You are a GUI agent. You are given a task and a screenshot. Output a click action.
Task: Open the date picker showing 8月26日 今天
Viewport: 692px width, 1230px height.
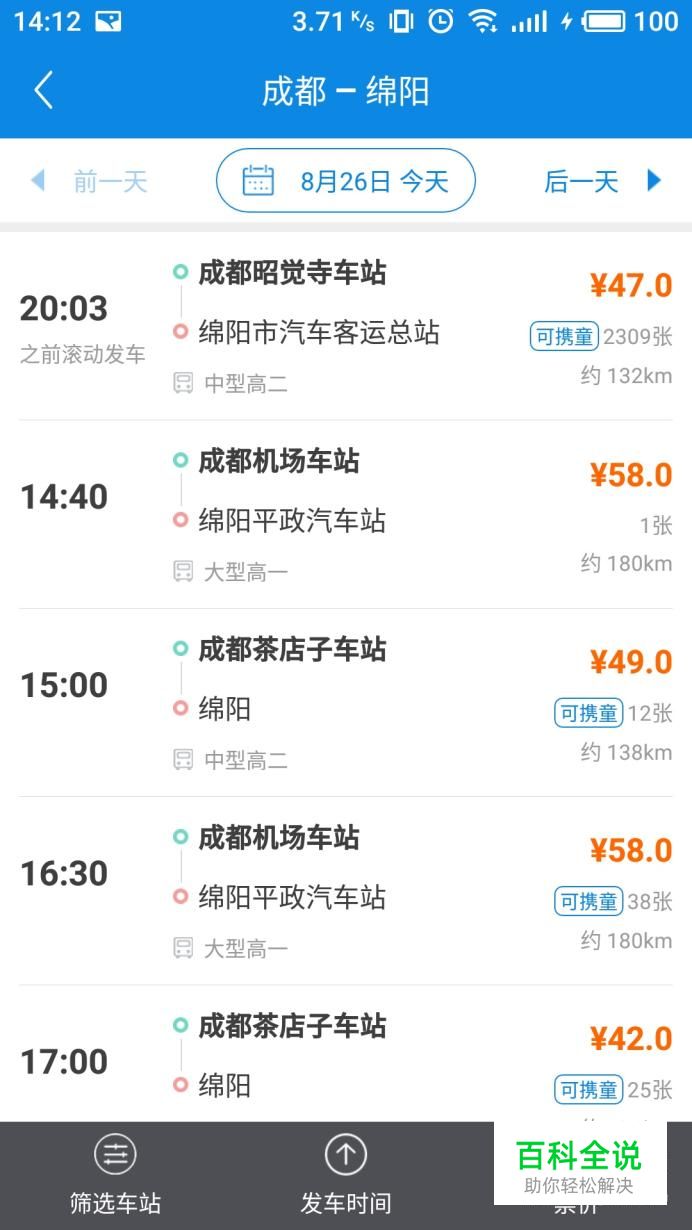346,181
